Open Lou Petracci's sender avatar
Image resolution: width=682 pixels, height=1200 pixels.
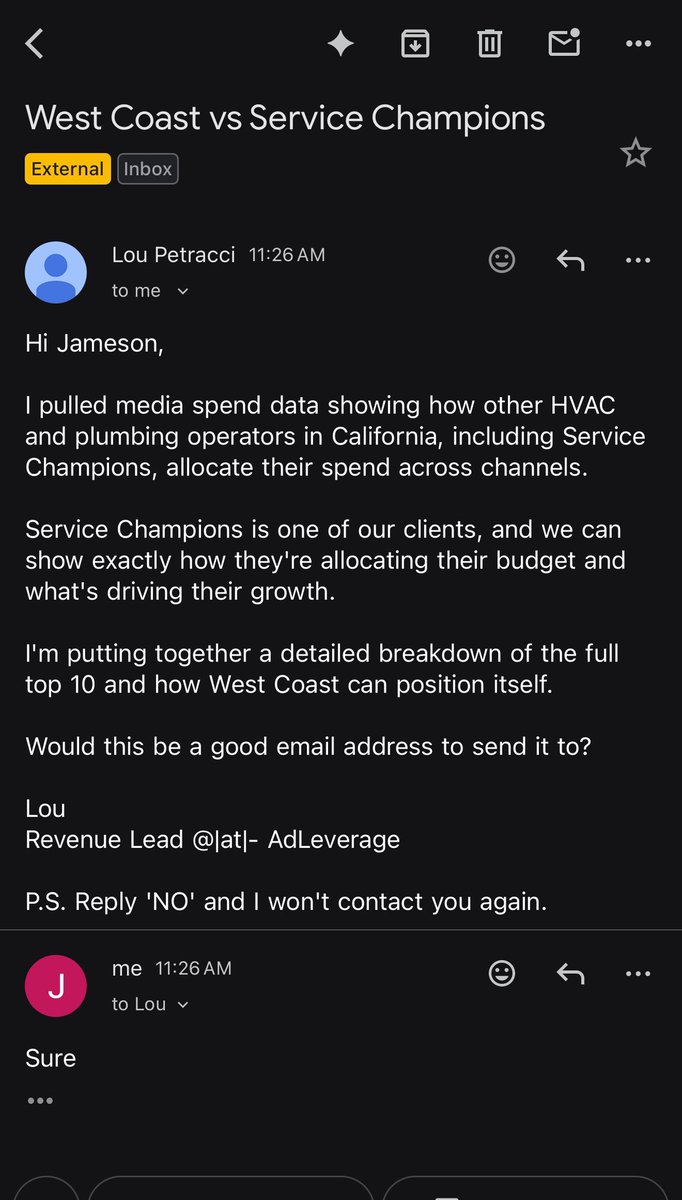[55, 272]
